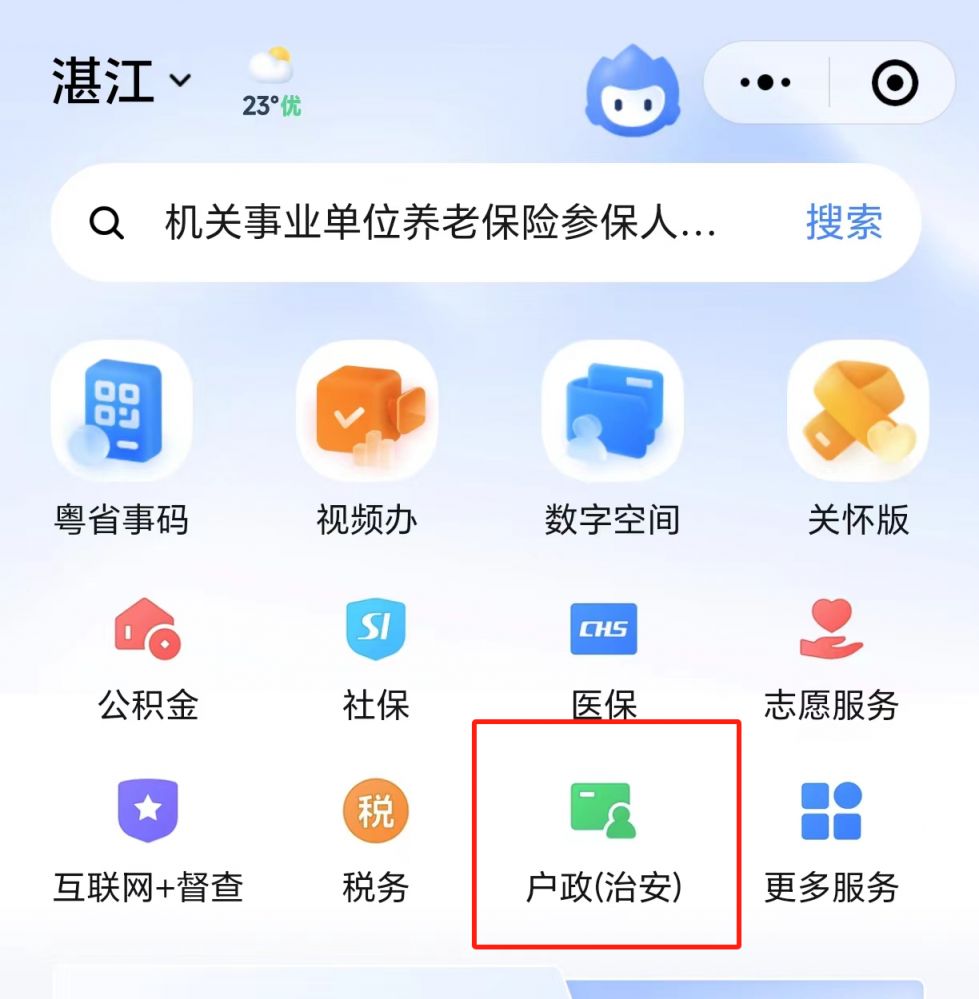This screenshot has width=979, height=999.
Task: Tap the 搜索 button
Action: 844,222
